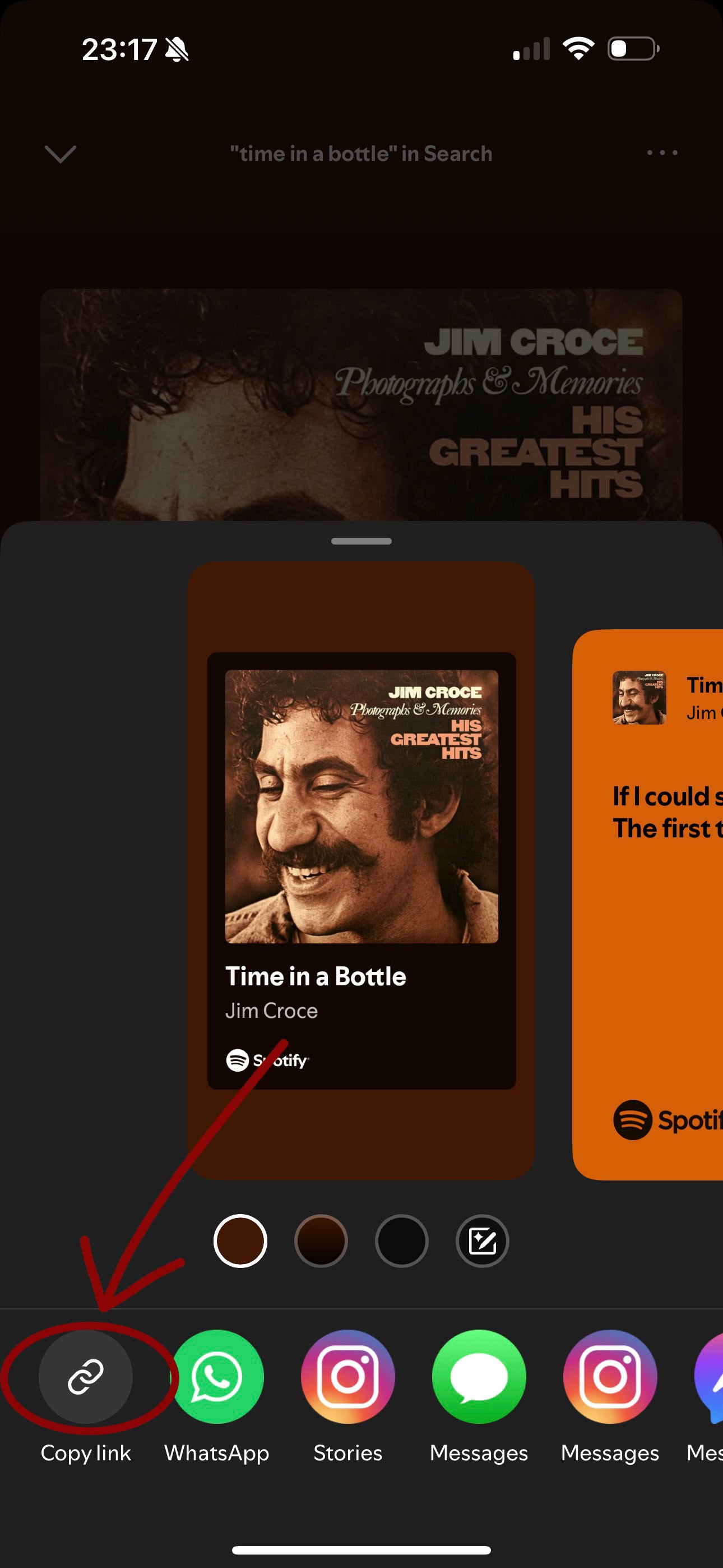Open the custom background edit icon
Screen dimensions: 723x1568
[482, 1240]
